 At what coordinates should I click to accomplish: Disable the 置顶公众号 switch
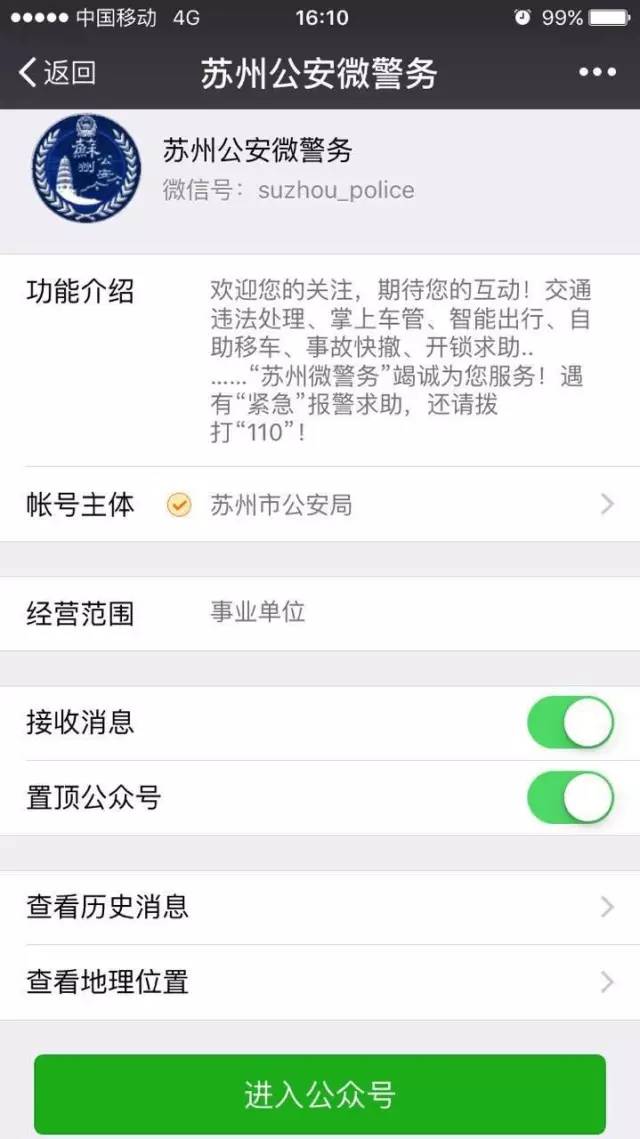(x=570, y=798)
